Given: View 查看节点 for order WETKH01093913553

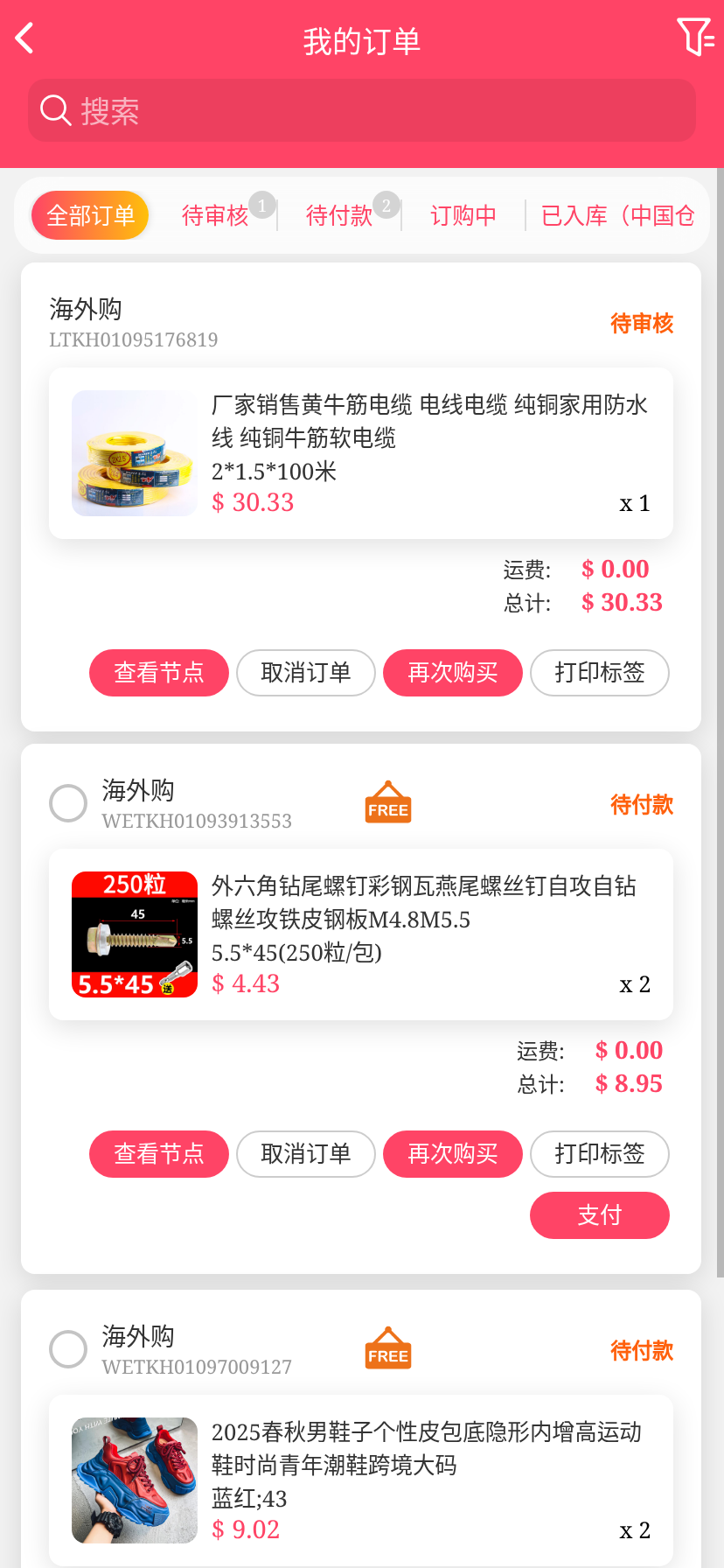Looking at the screenshot, I should (158, 1154).
